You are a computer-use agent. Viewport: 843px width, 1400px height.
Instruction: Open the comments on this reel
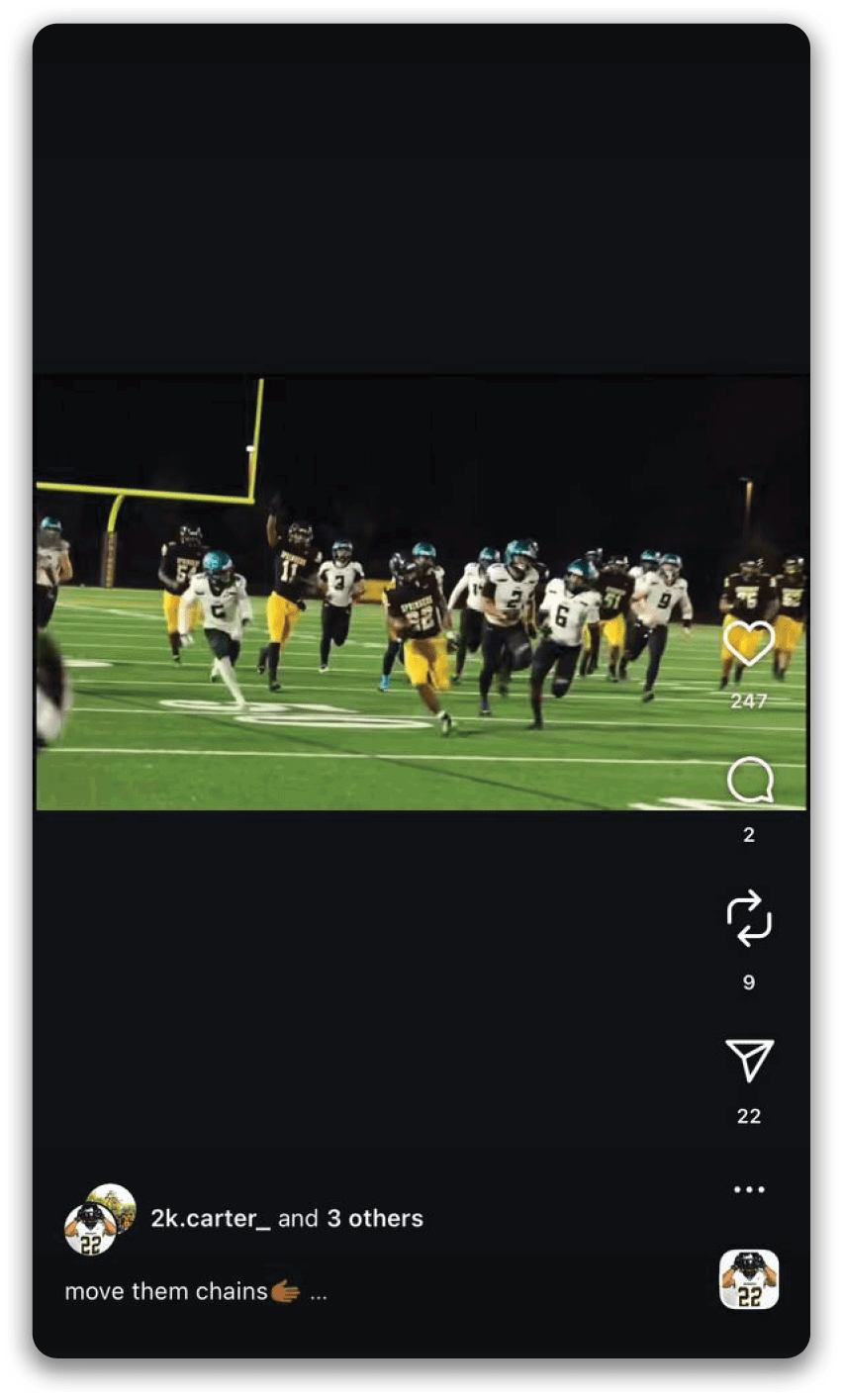click(749, 782)
